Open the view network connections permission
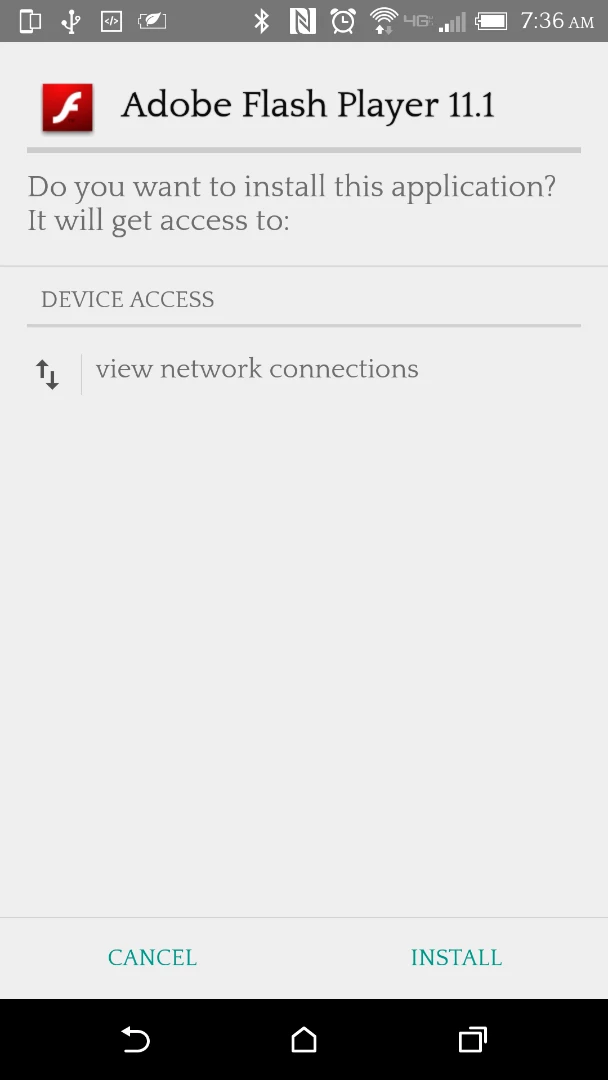 [x=257, y=369]
